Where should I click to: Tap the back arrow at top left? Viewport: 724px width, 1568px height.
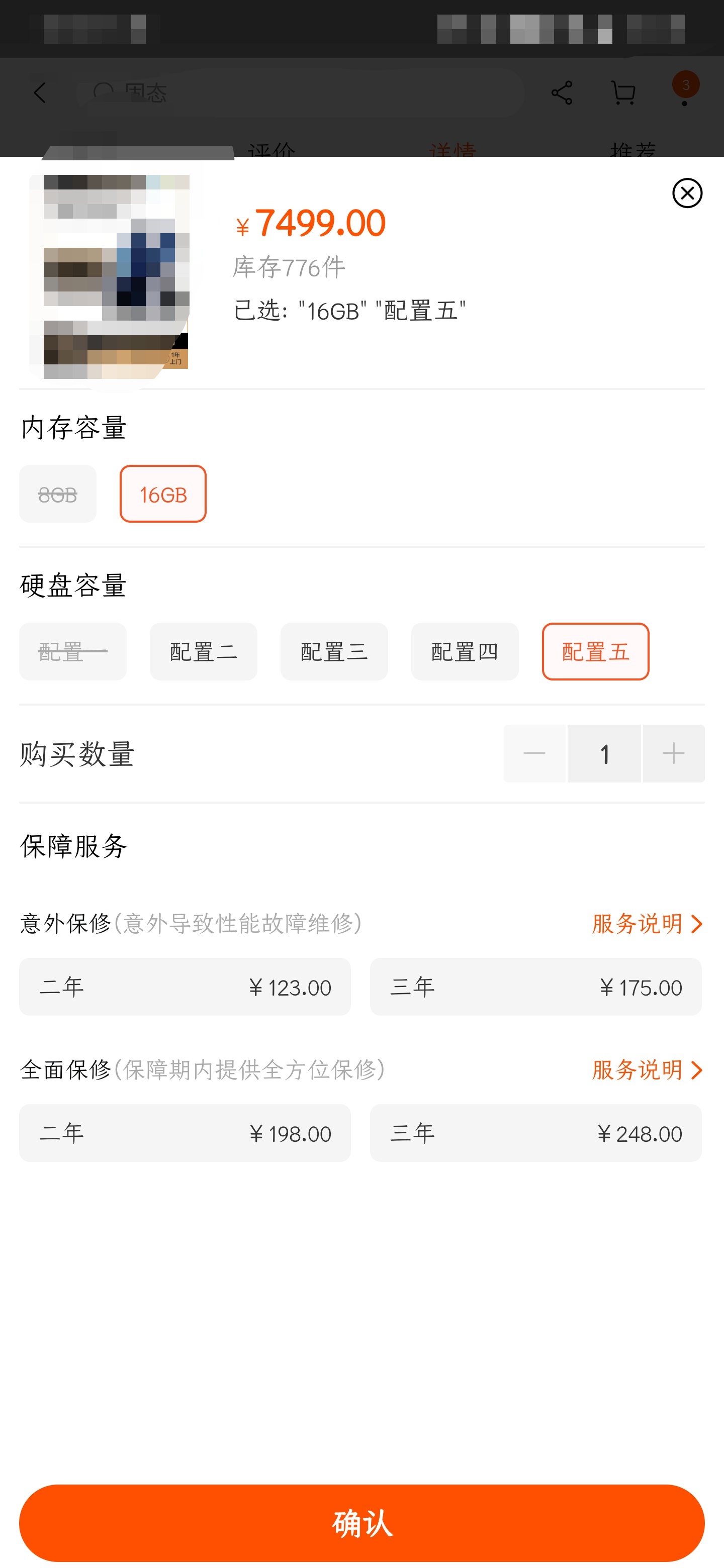coord(39,92)
